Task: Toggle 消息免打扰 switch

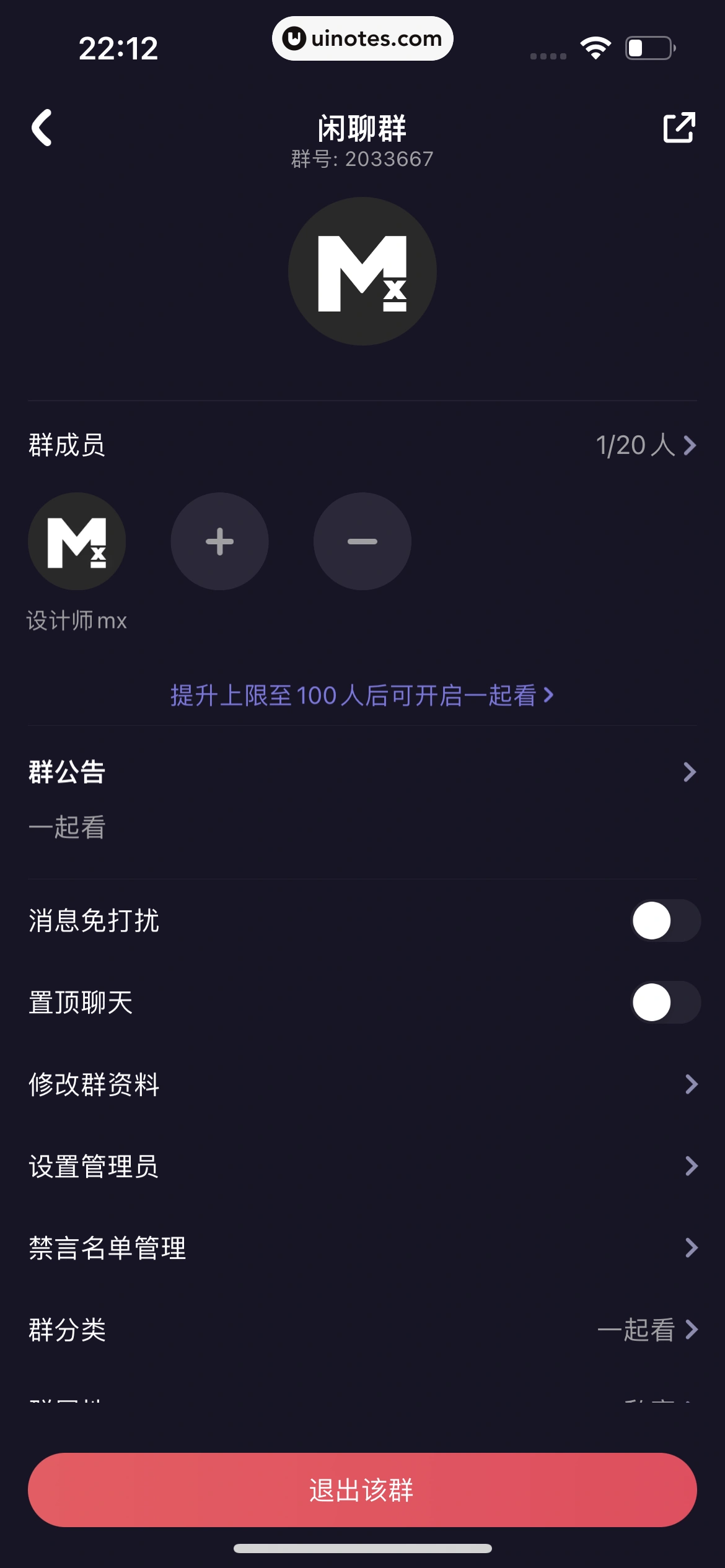Action: 666,921
